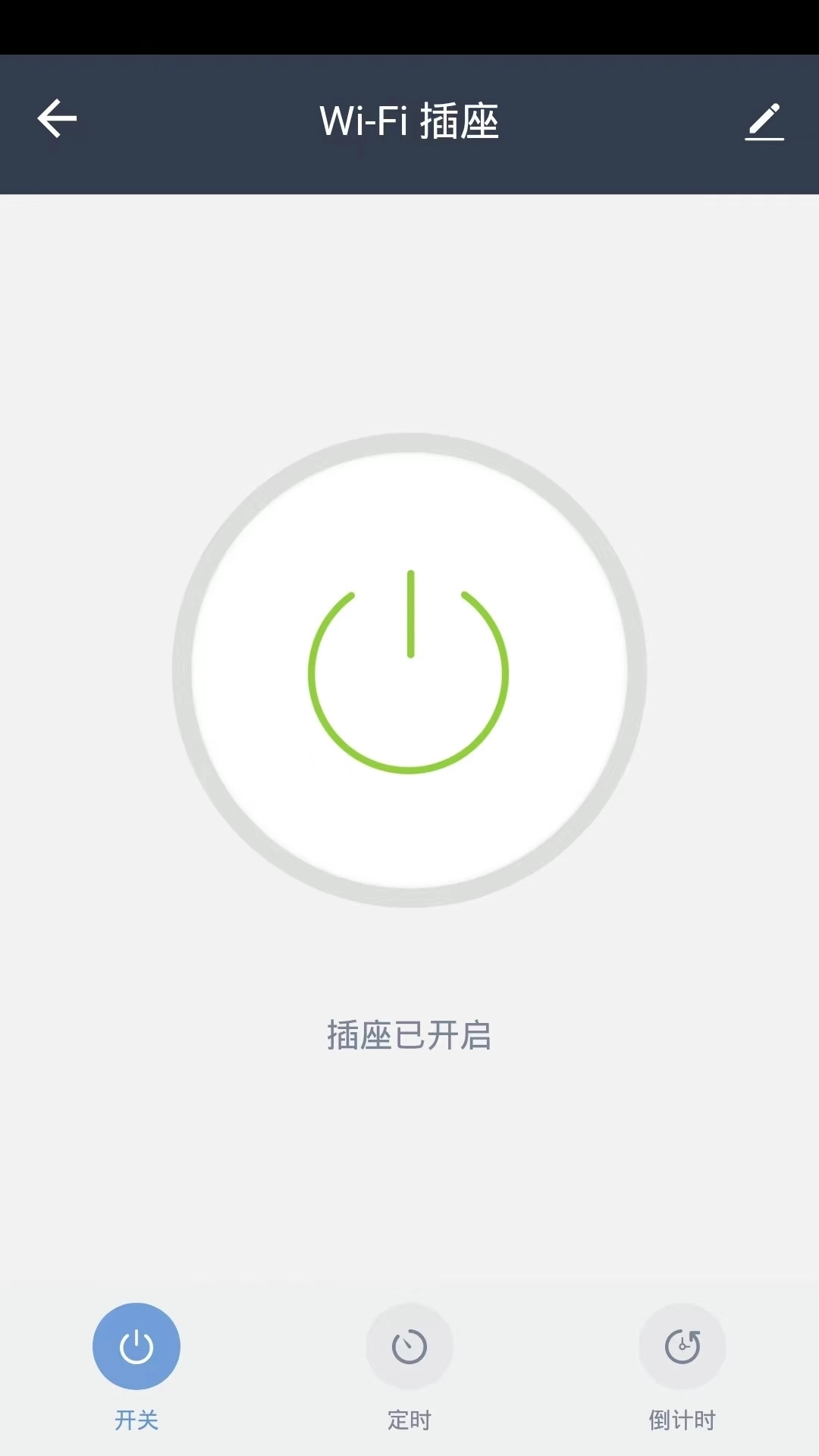The height and width of the screenshot is (1456, 819).
Task: Select the clock-style timer icon
Action: click(x=409, y=1346)
